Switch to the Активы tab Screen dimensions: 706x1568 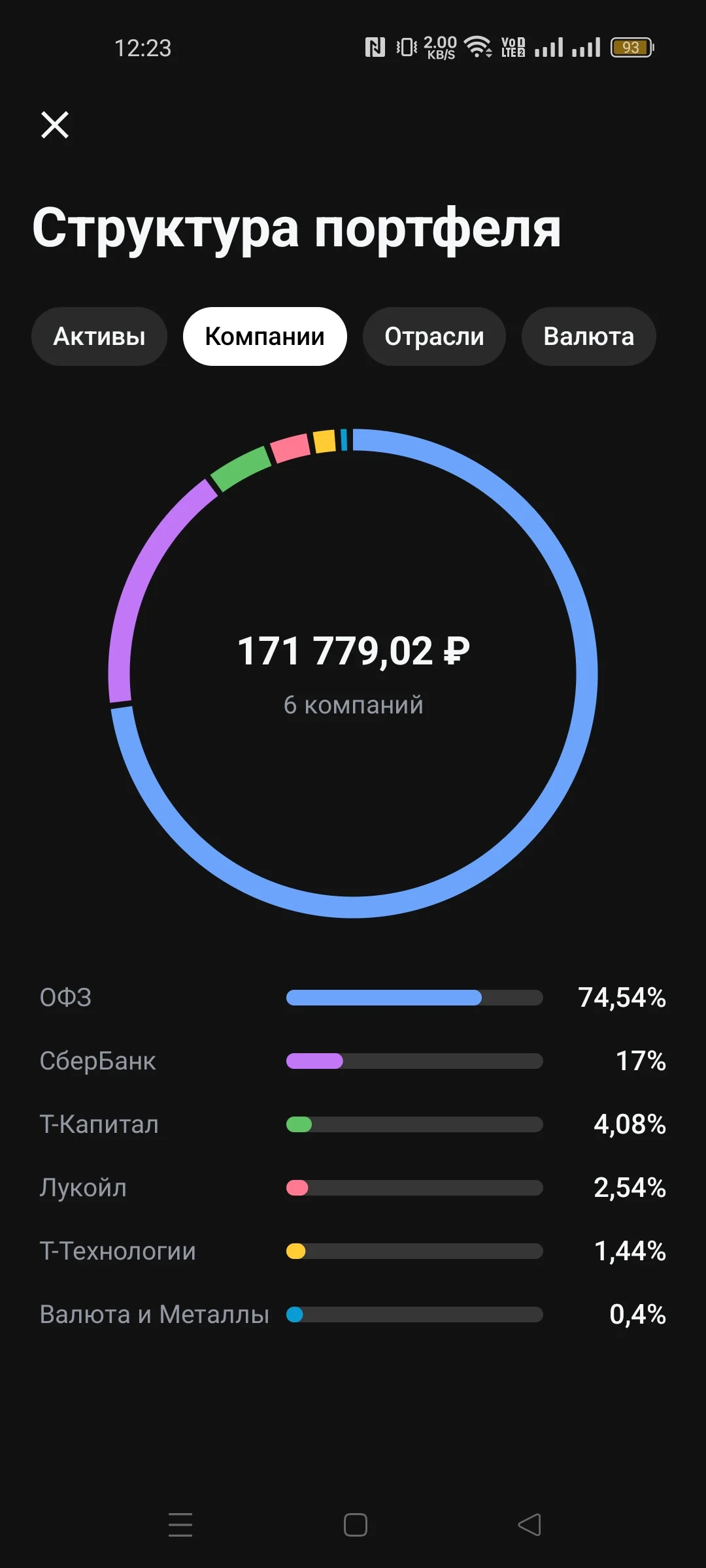pos(99,336)
